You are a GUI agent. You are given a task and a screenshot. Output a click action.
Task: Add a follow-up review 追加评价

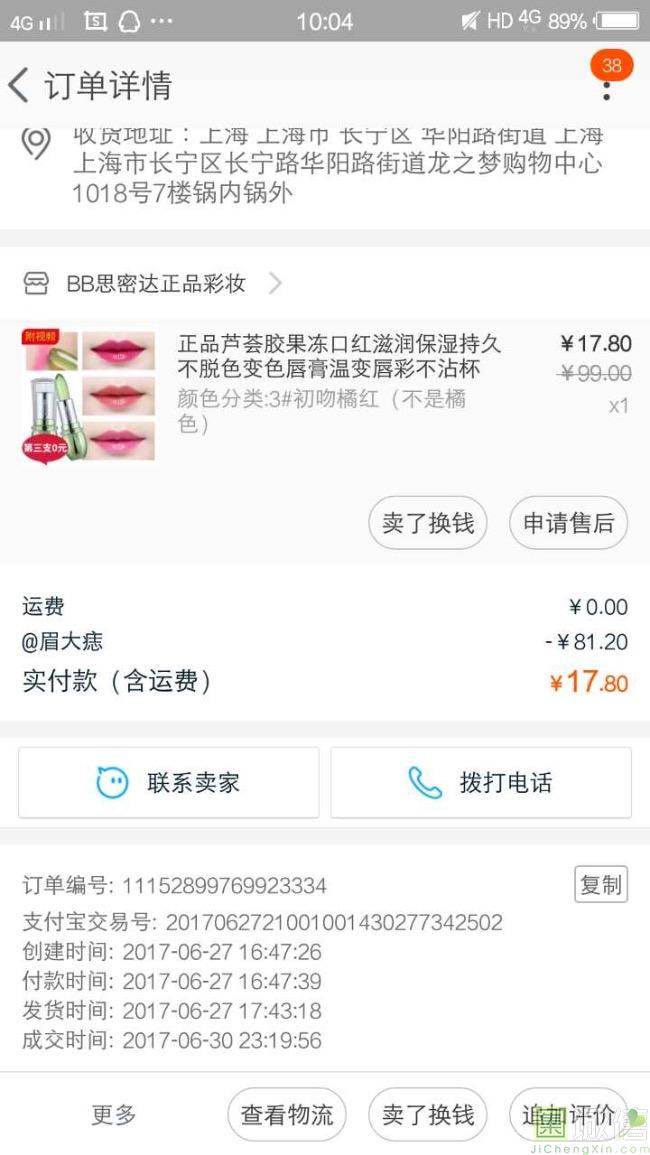(x=569, y=1114)
